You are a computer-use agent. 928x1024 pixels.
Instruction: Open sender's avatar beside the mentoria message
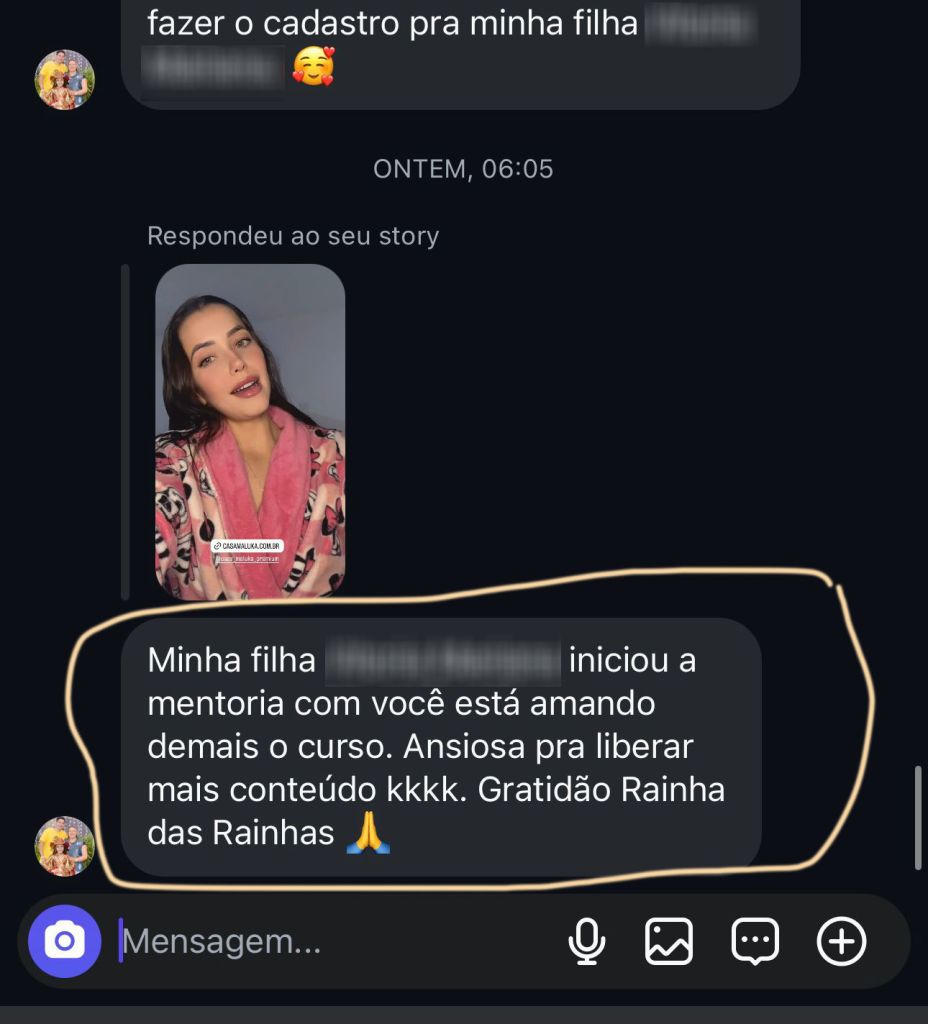(65, 846)
